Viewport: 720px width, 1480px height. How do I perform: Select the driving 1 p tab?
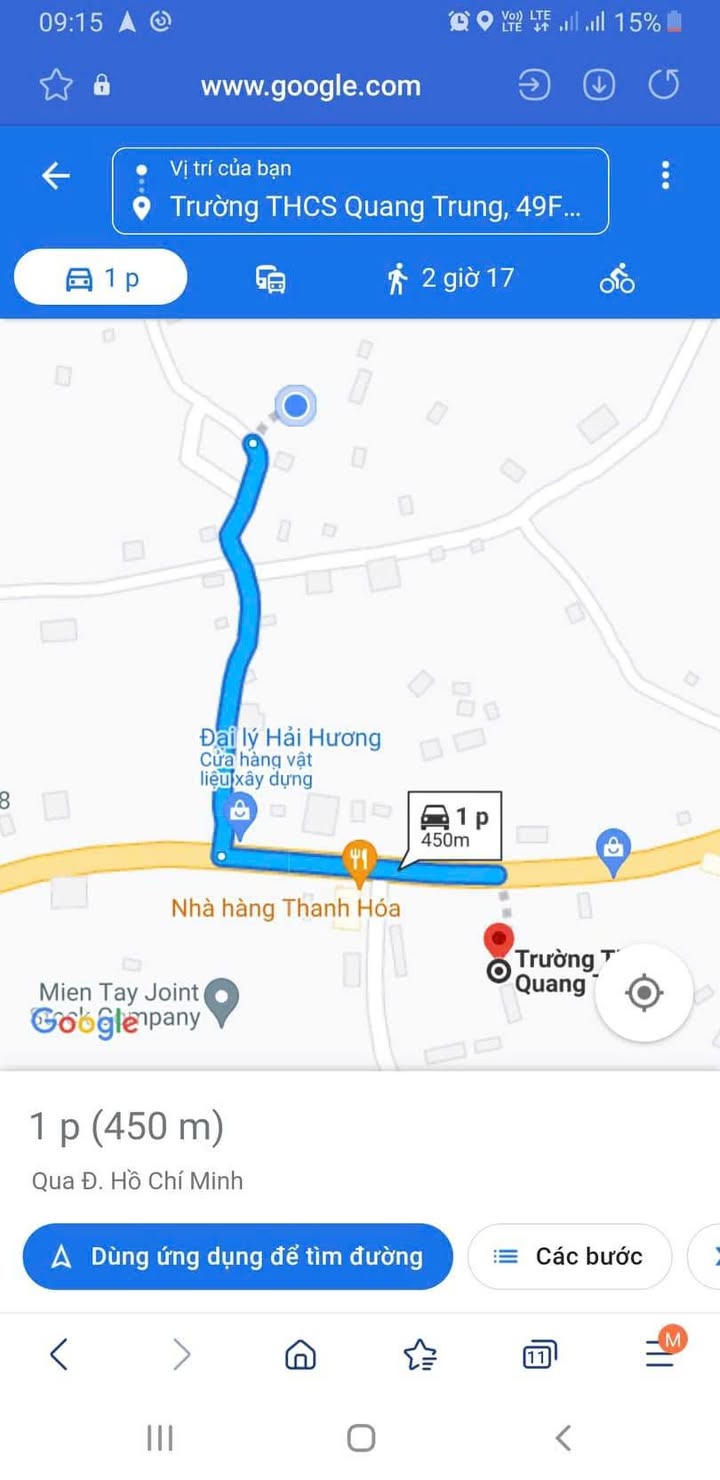tap(100, 278)
